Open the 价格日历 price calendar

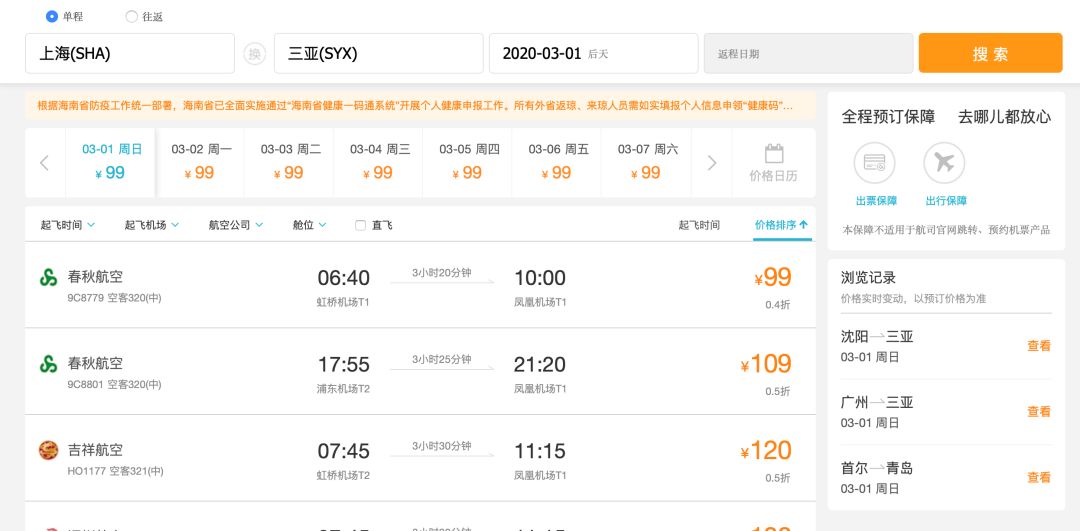tap(773, 163)
